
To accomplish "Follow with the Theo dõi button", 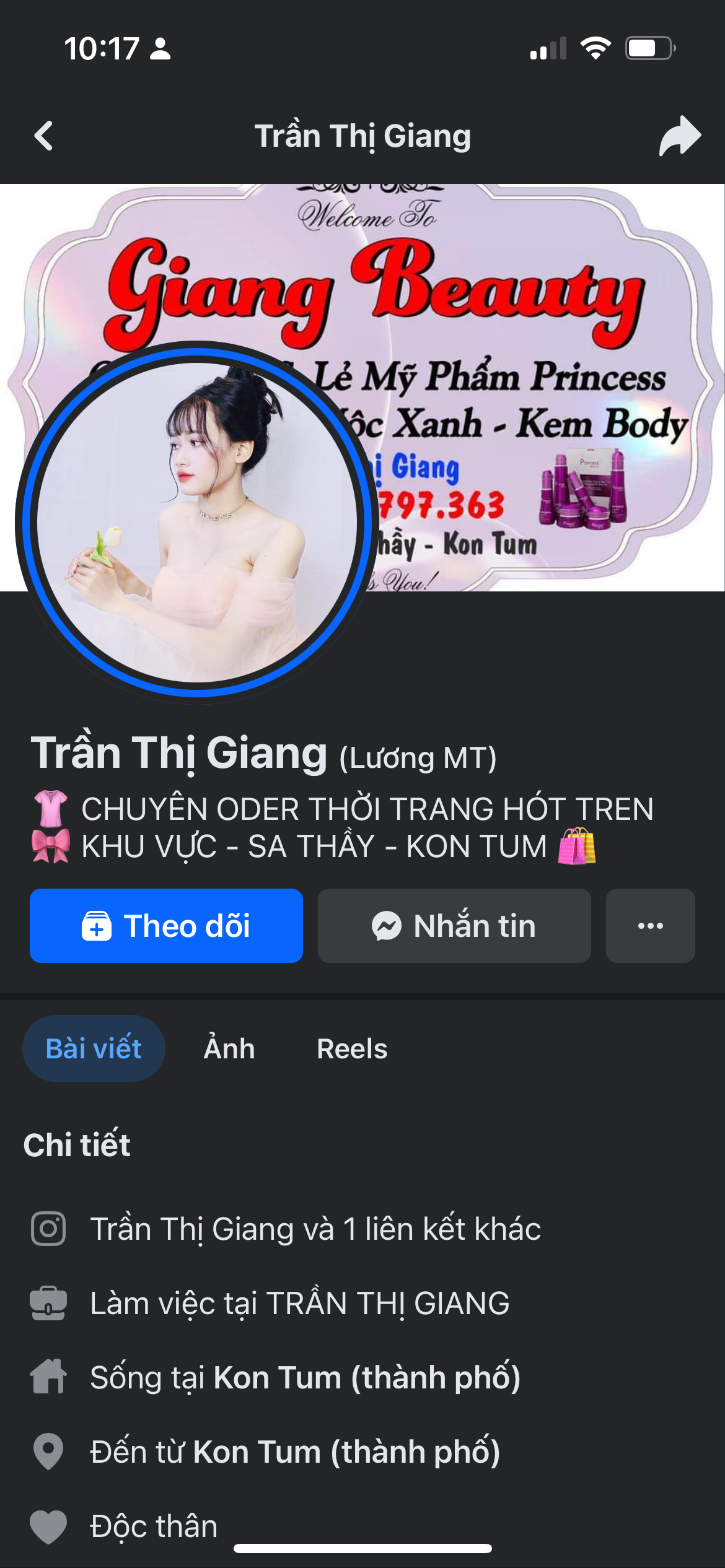I will pyautogui.click(x=166, y=926).
